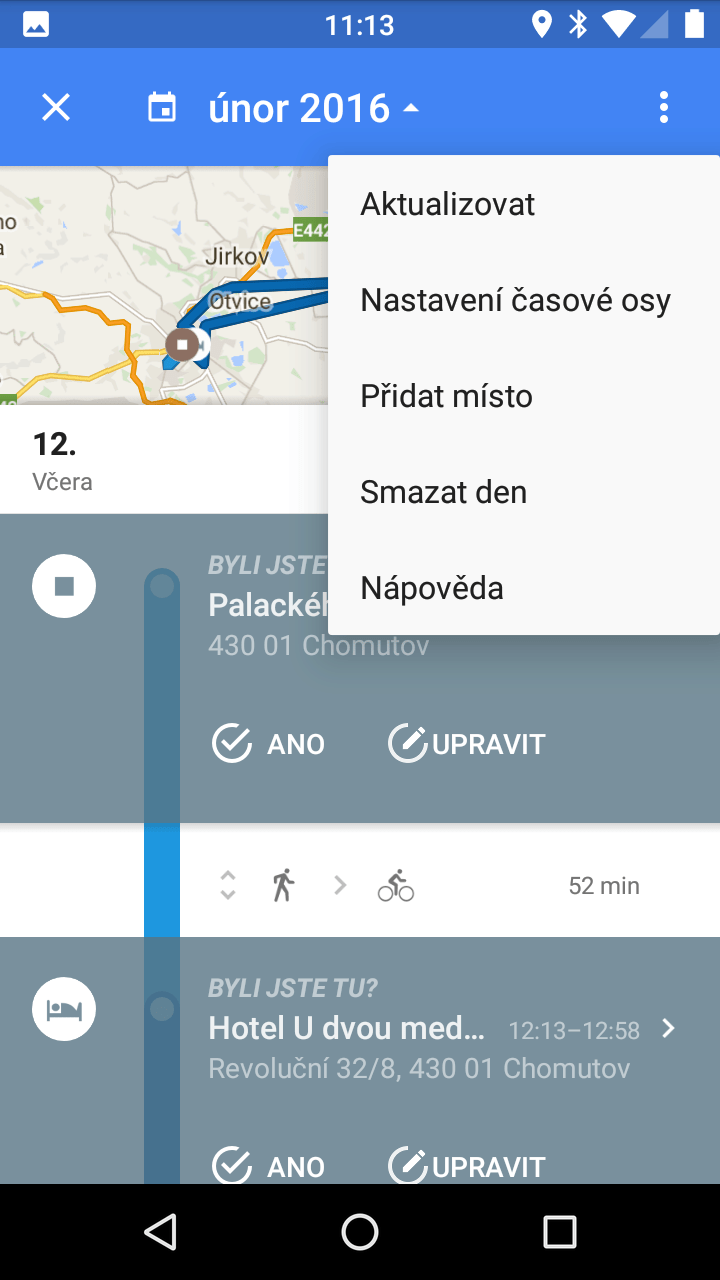Viewport: 720px width, 1280px height.
Task: Tap the system home button
Action: click(x=360, y=1232)
